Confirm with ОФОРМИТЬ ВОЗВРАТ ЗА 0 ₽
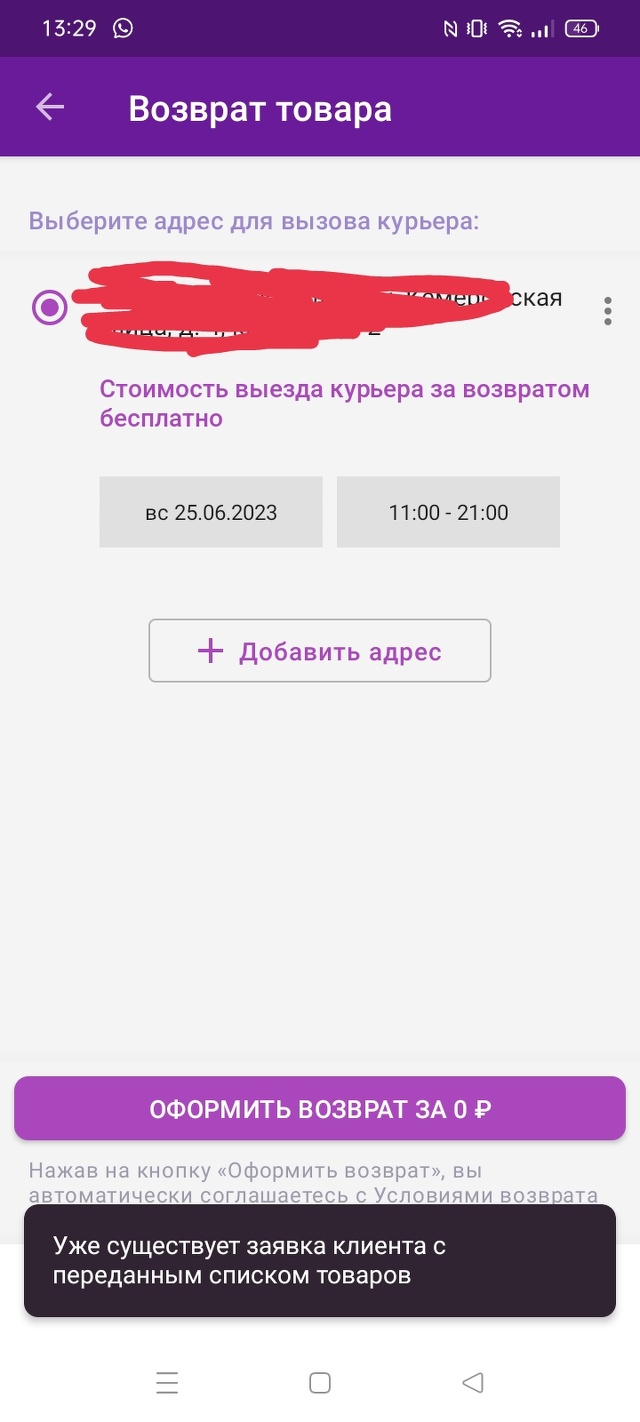The width and height of the screenshot is (640, 1422). click(x=320, y=1108)
